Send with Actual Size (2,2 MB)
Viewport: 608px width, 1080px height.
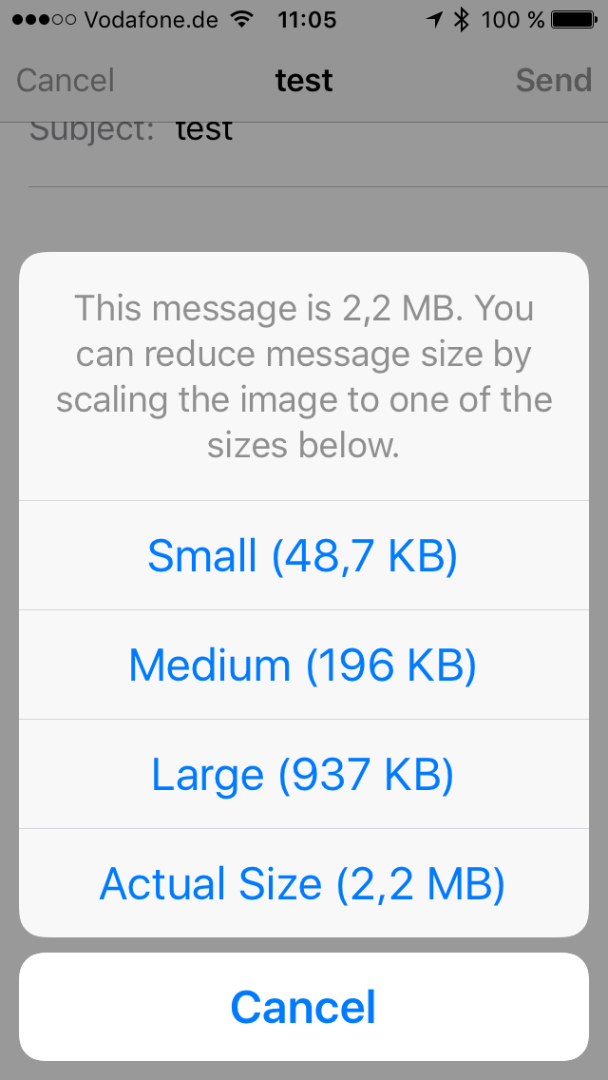click(x=303, y=884)
